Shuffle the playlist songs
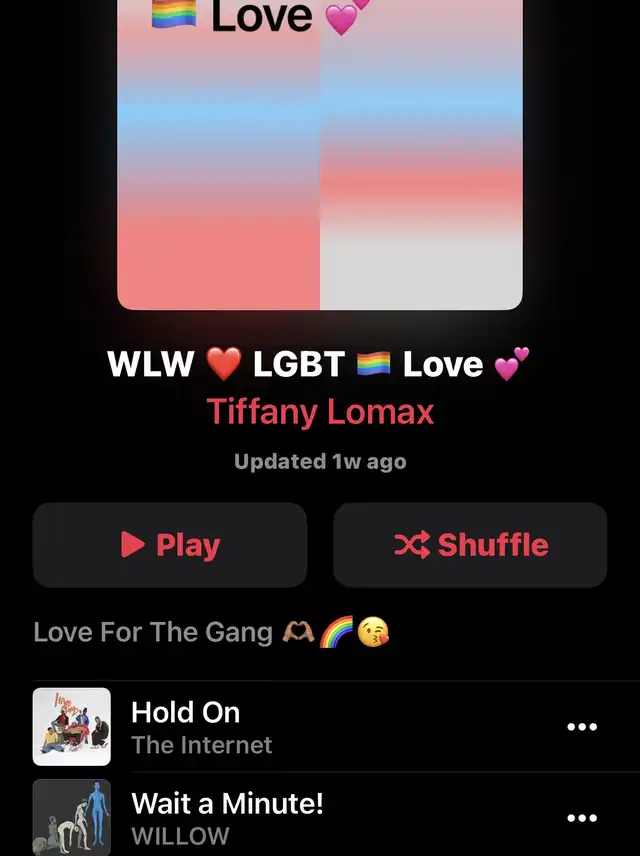The image size is (640, 856). (470, 545)
